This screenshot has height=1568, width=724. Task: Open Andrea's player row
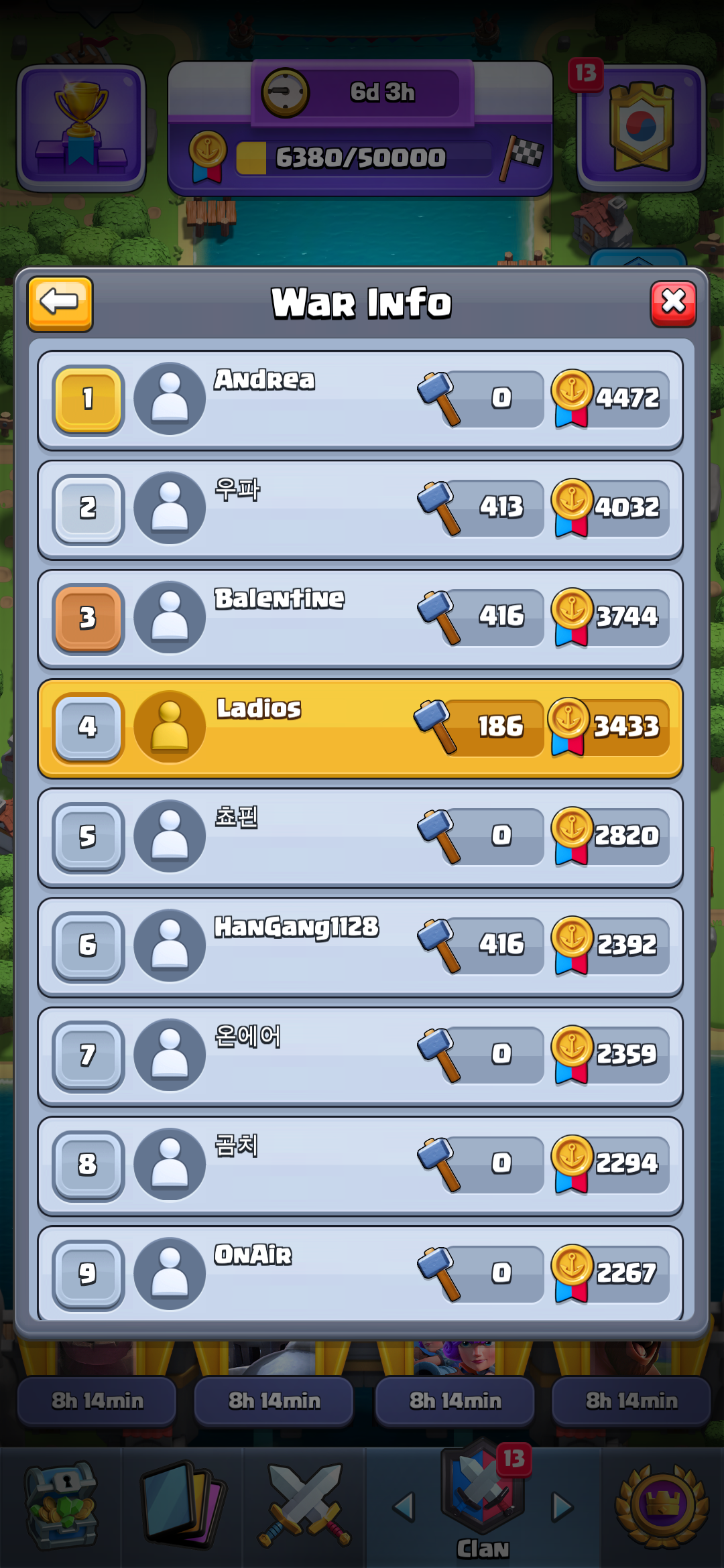[360, 400]
